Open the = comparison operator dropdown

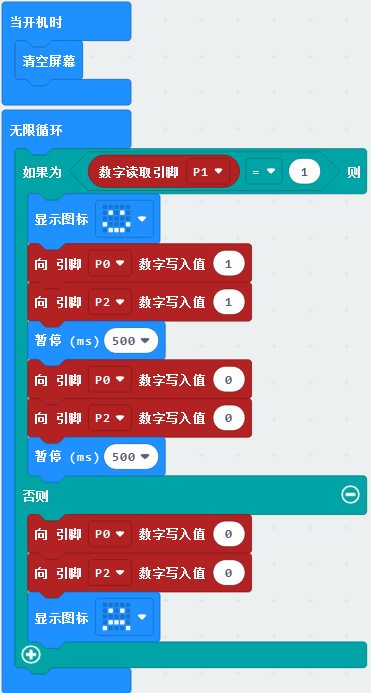click(x=264, y=171)
